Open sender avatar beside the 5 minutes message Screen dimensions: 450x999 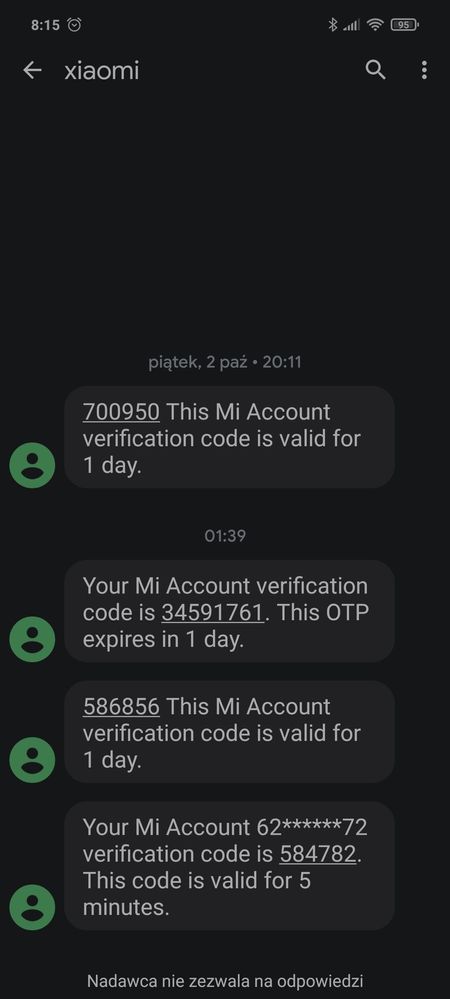click(x=32, y=907)
